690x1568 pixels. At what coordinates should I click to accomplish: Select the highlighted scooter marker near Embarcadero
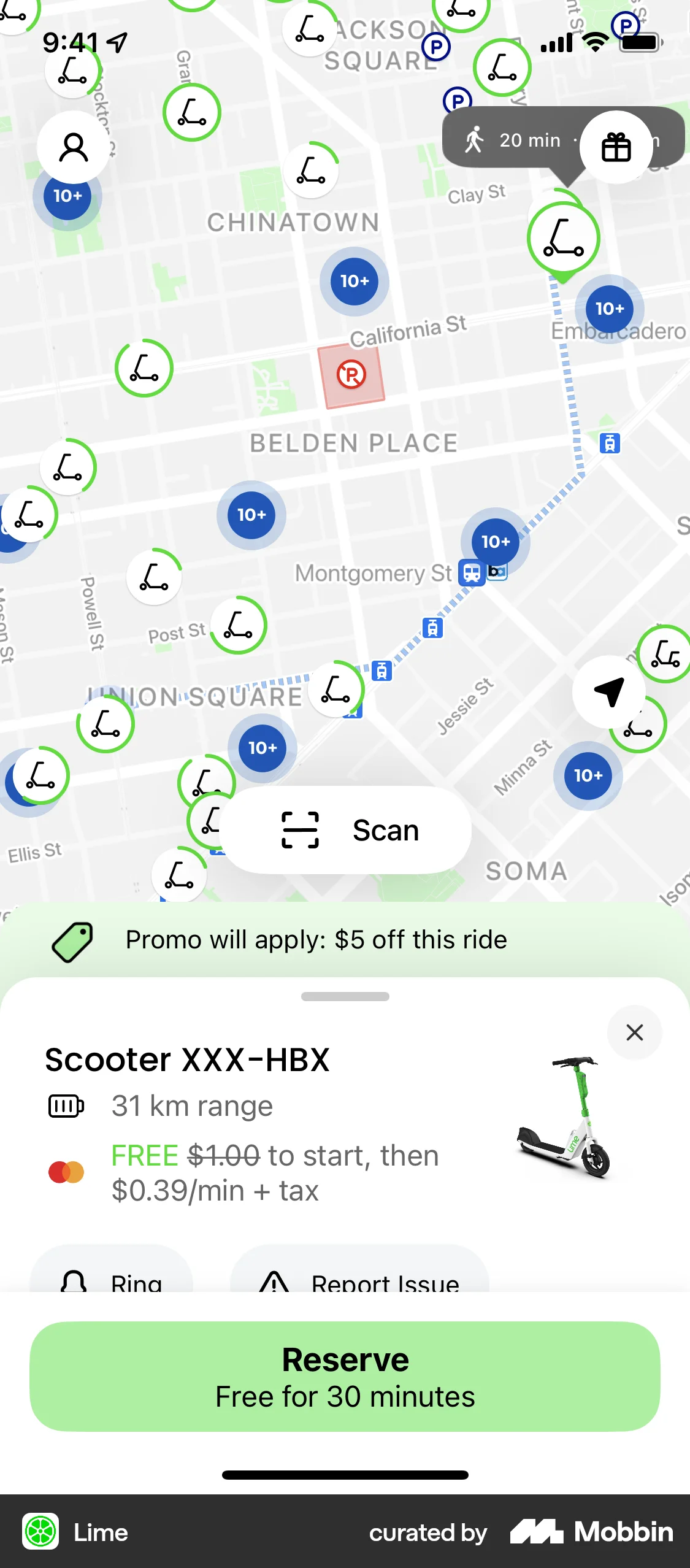[562, 237]
